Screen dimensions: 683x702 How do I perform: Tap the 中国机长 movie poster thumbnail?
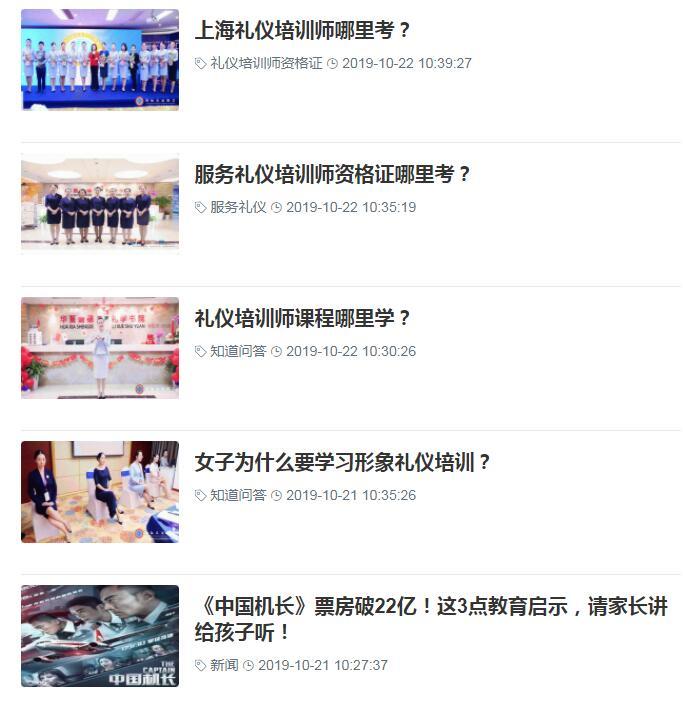[100, 636]
